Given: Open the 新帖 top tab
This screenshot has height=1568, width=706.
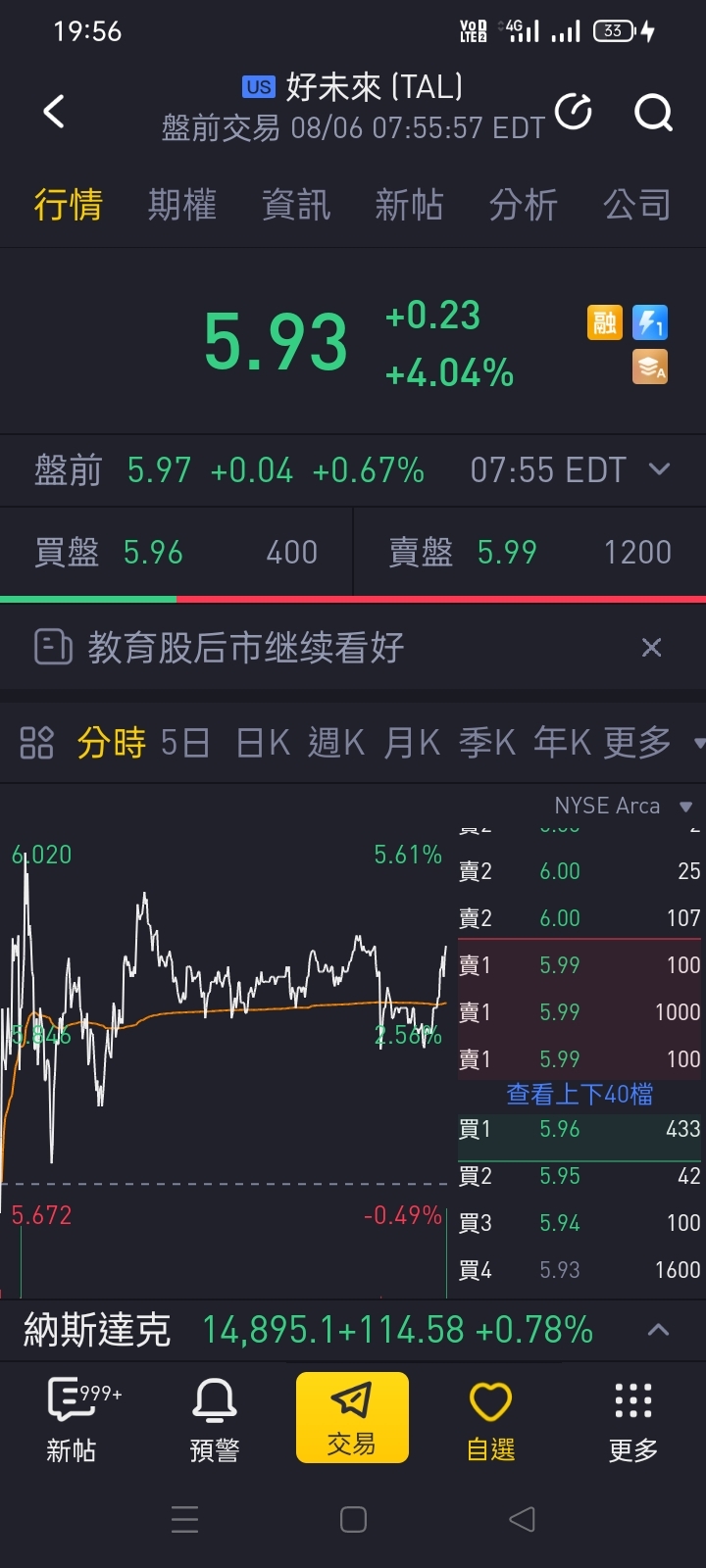Looking at the screenshot, I should 410,205.
